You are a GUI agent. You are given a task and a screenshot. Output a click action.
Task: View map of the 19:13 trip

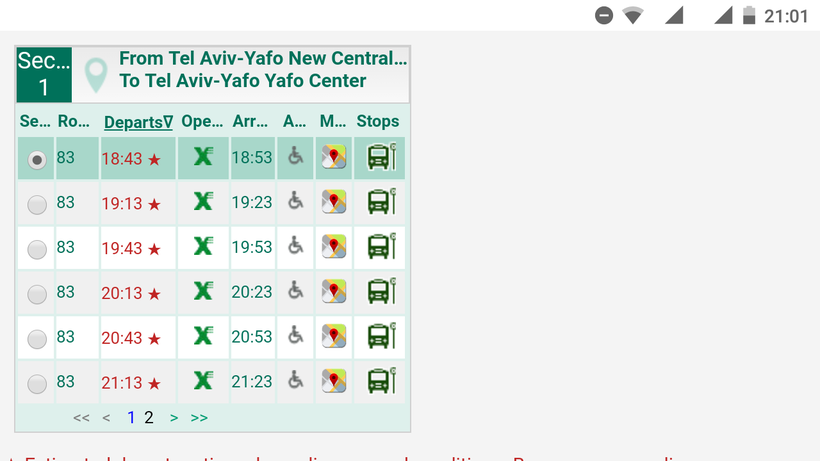[x=333, y=202]
